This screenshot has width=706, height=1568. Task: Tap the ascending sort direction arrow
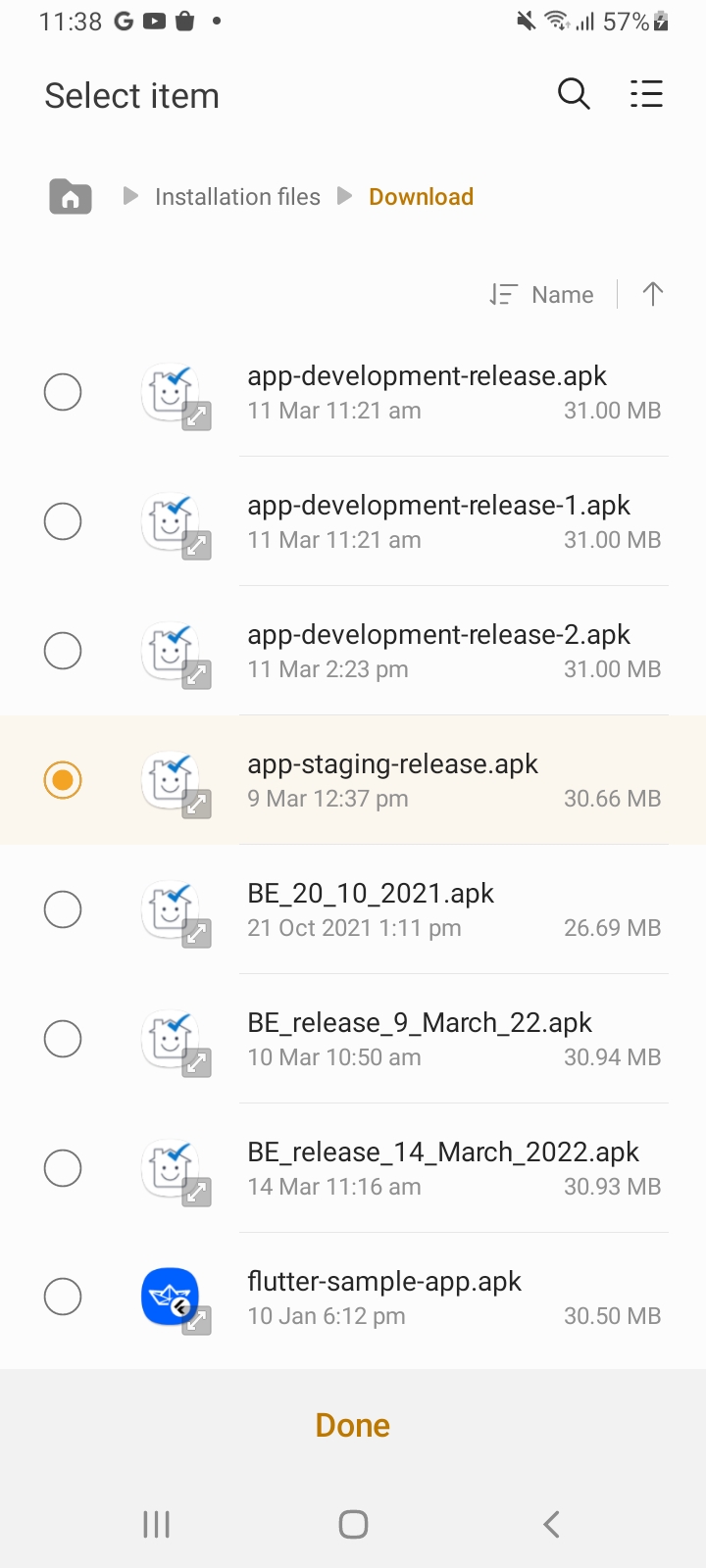[652, 294]
